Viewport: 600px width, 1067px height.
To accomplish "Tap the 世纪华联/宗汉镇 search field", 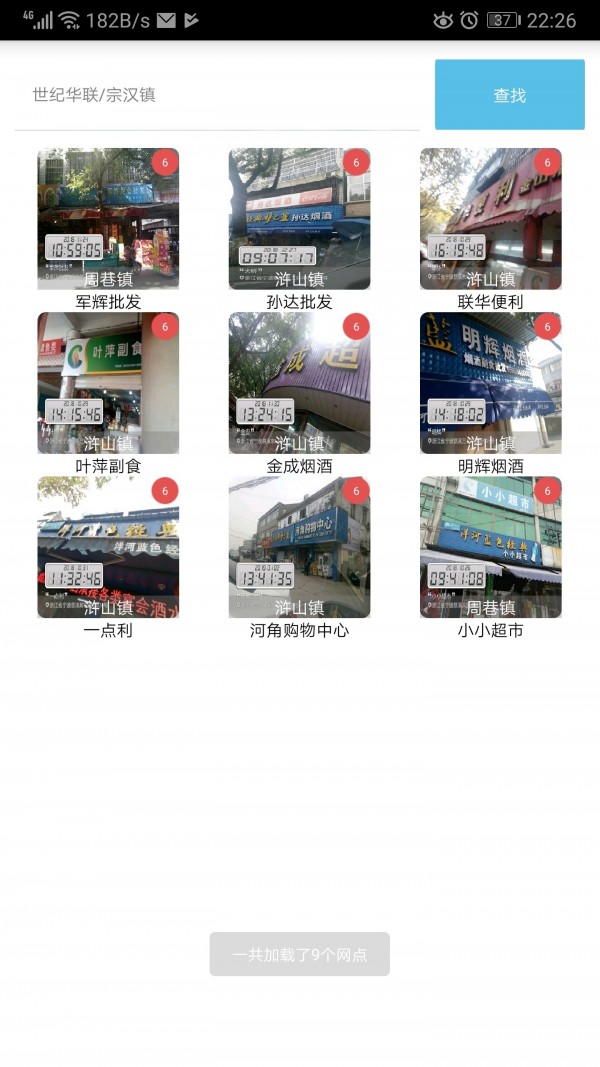I will 215,95.
